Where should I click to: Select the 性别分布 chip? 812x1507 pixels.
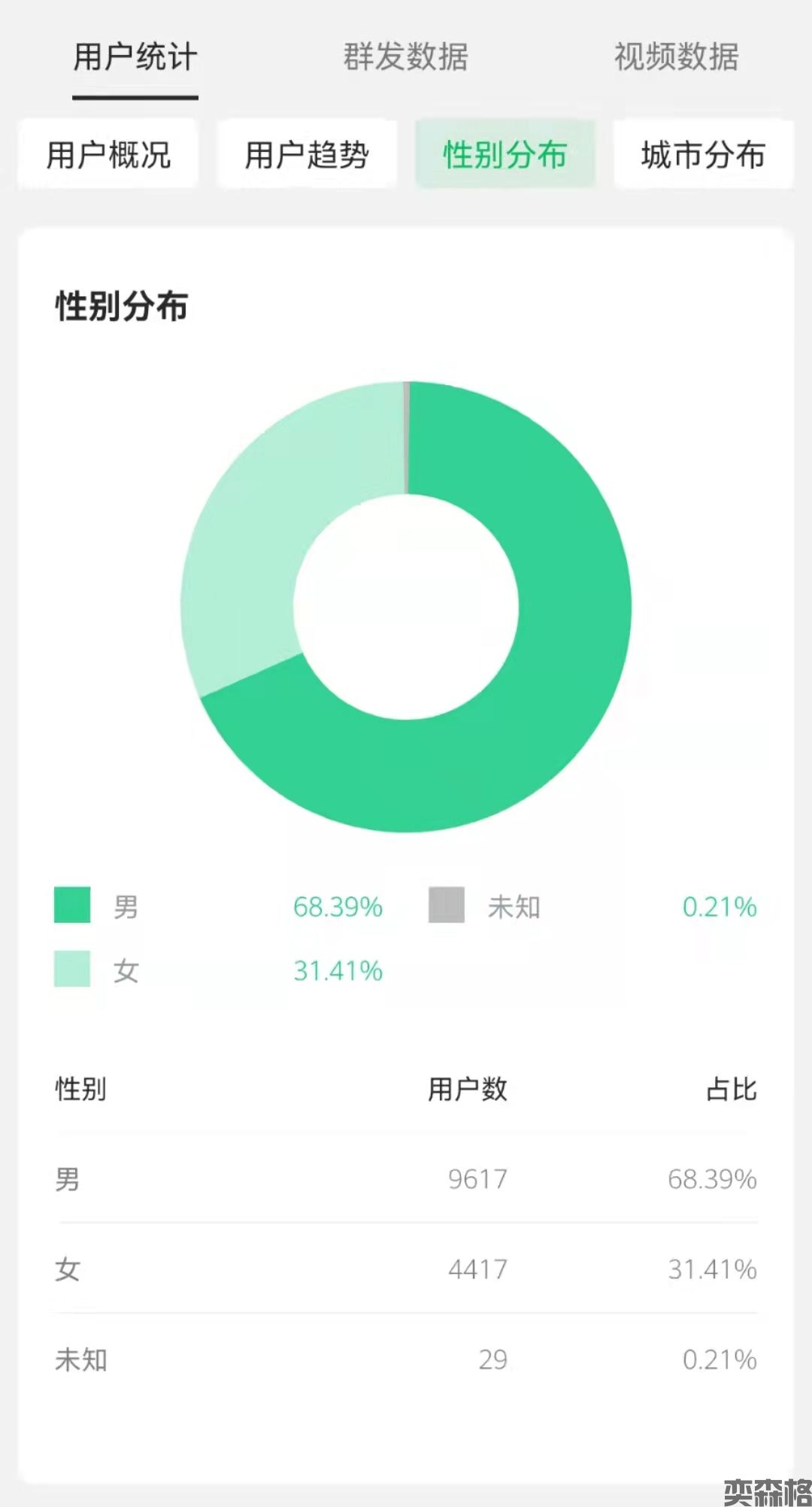point(505,155)
